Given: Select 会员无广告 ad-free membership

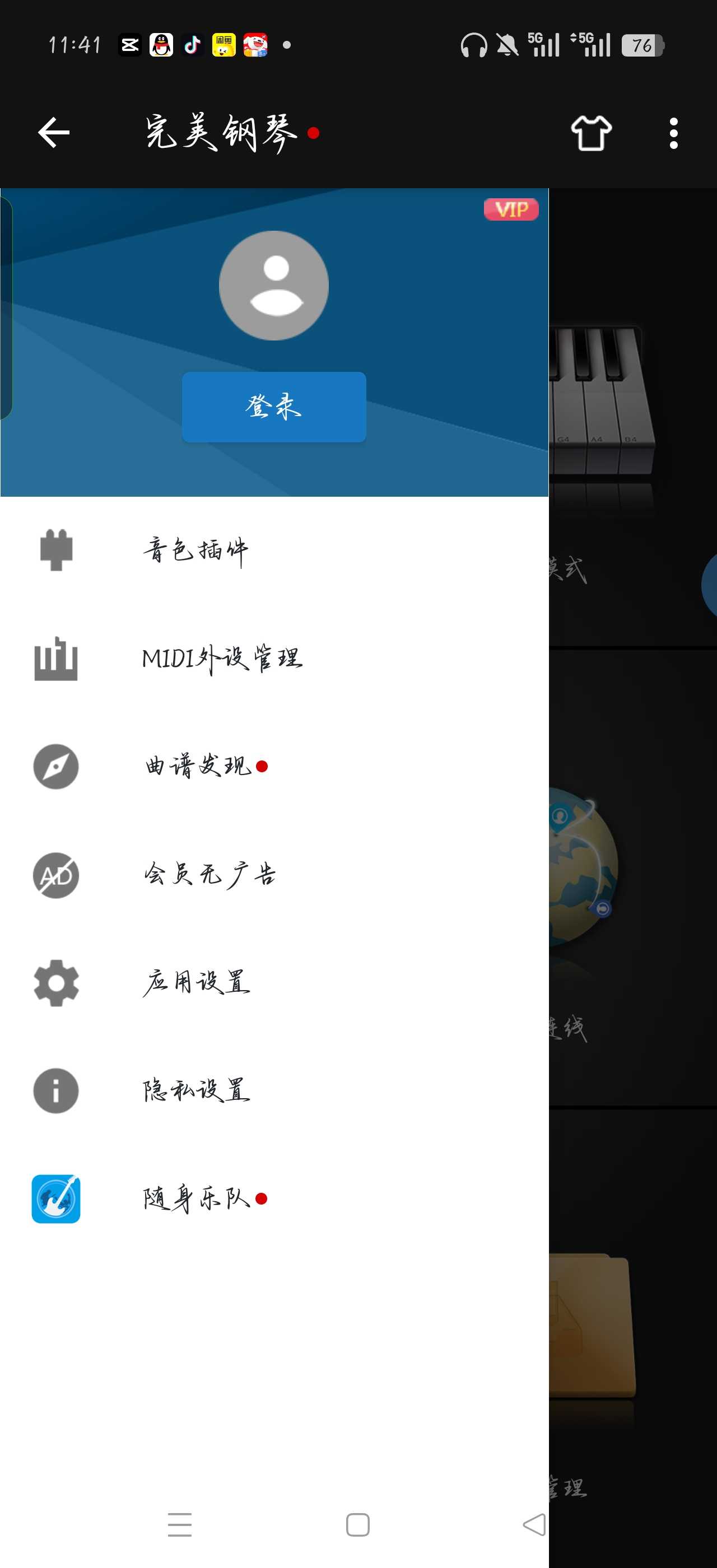Looking at the screenshot, I should click(209, 875).
